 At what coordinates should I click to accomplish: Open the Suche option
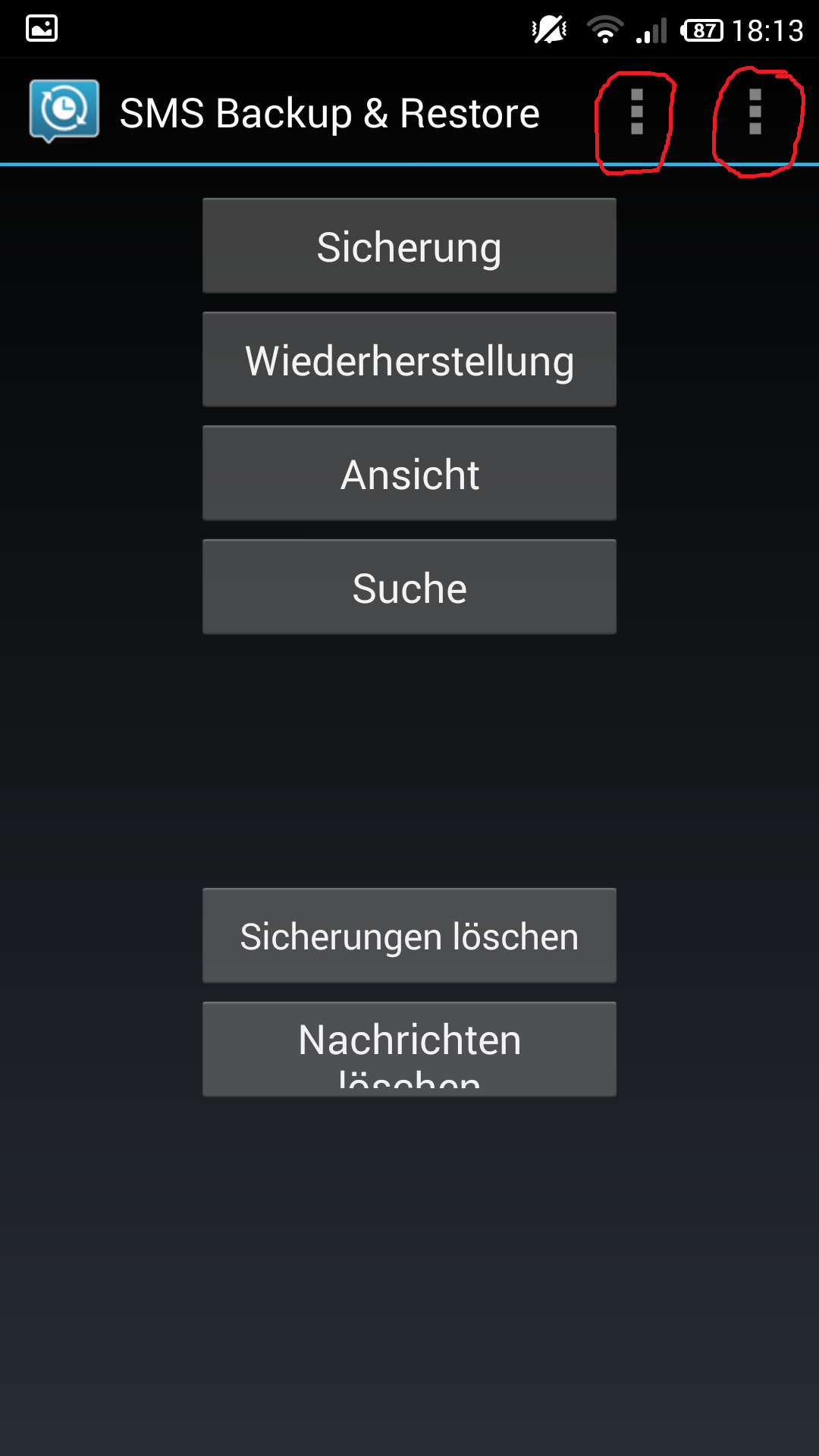point(409,587)
